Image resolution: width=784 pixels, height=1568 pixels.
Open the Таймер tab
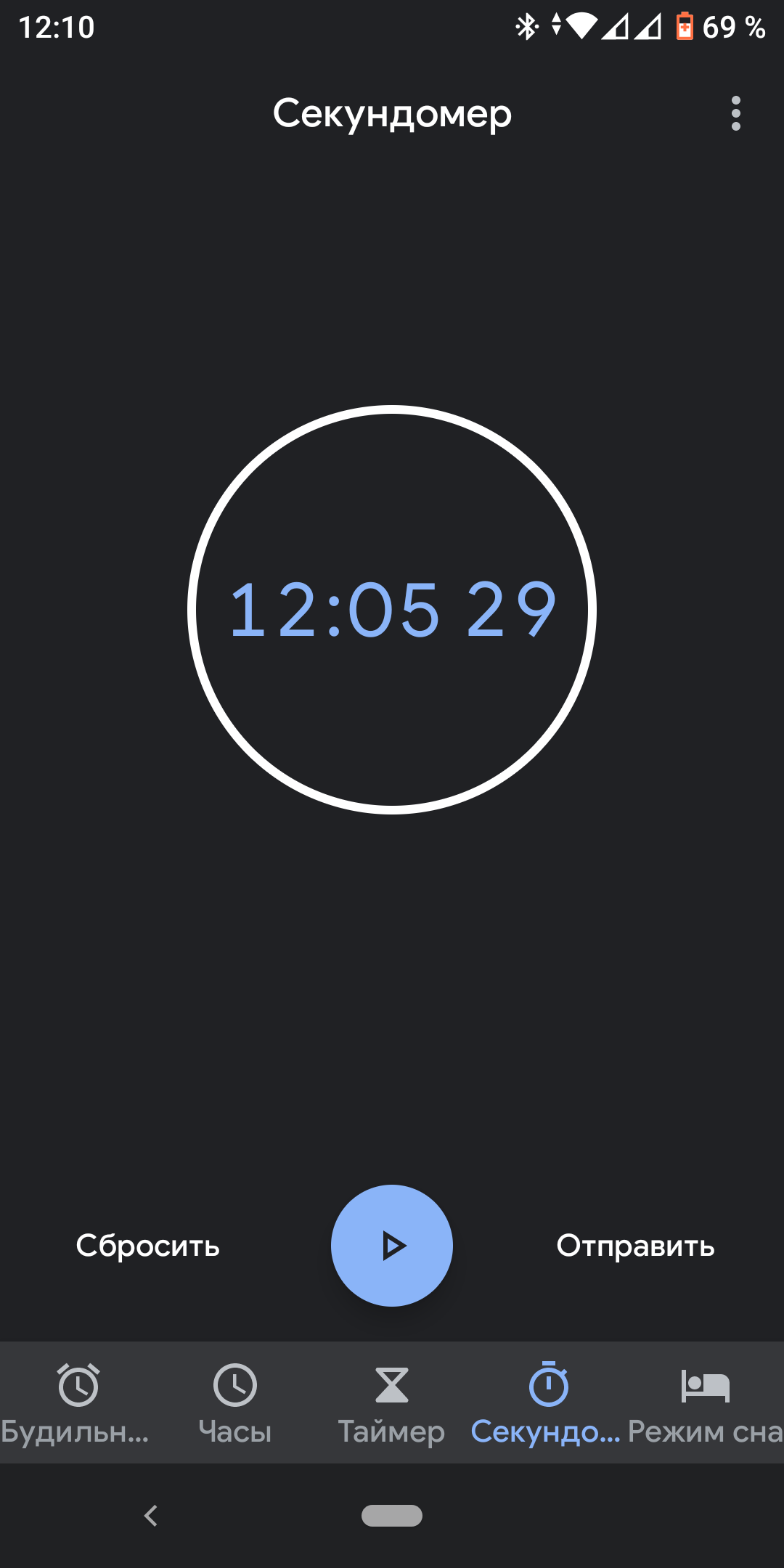click(x=392, y=1402)
